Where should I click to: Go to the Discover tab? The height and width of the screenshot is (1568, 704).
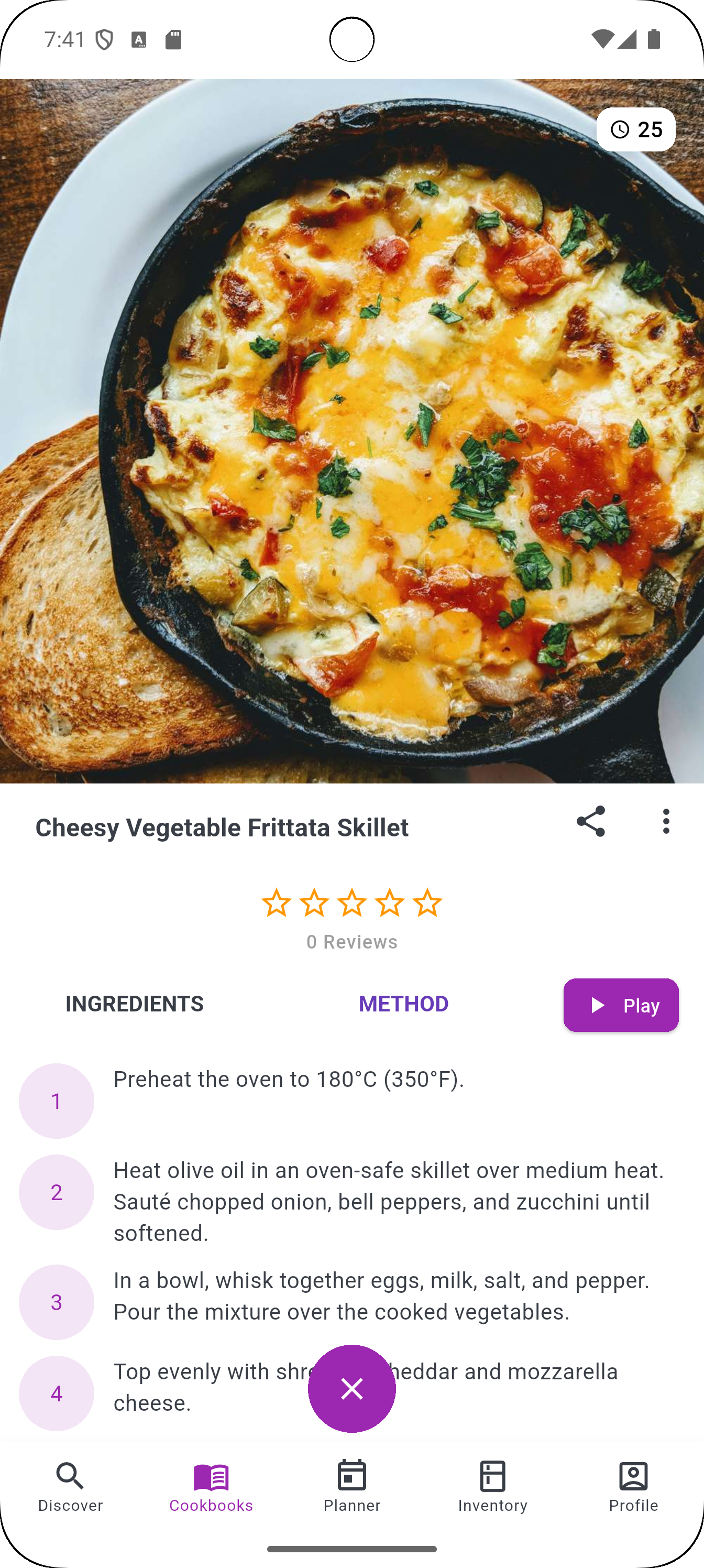pos(70,1486)
